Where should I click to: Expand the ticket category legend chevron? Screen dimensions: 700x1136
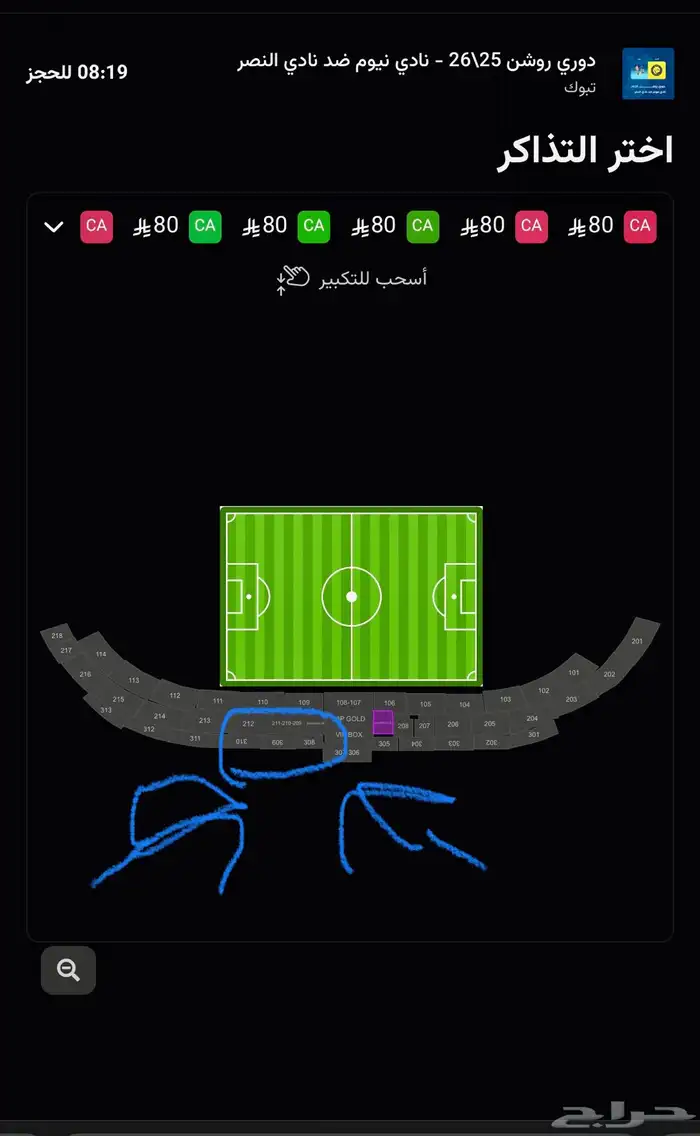[x=54, y=226]
